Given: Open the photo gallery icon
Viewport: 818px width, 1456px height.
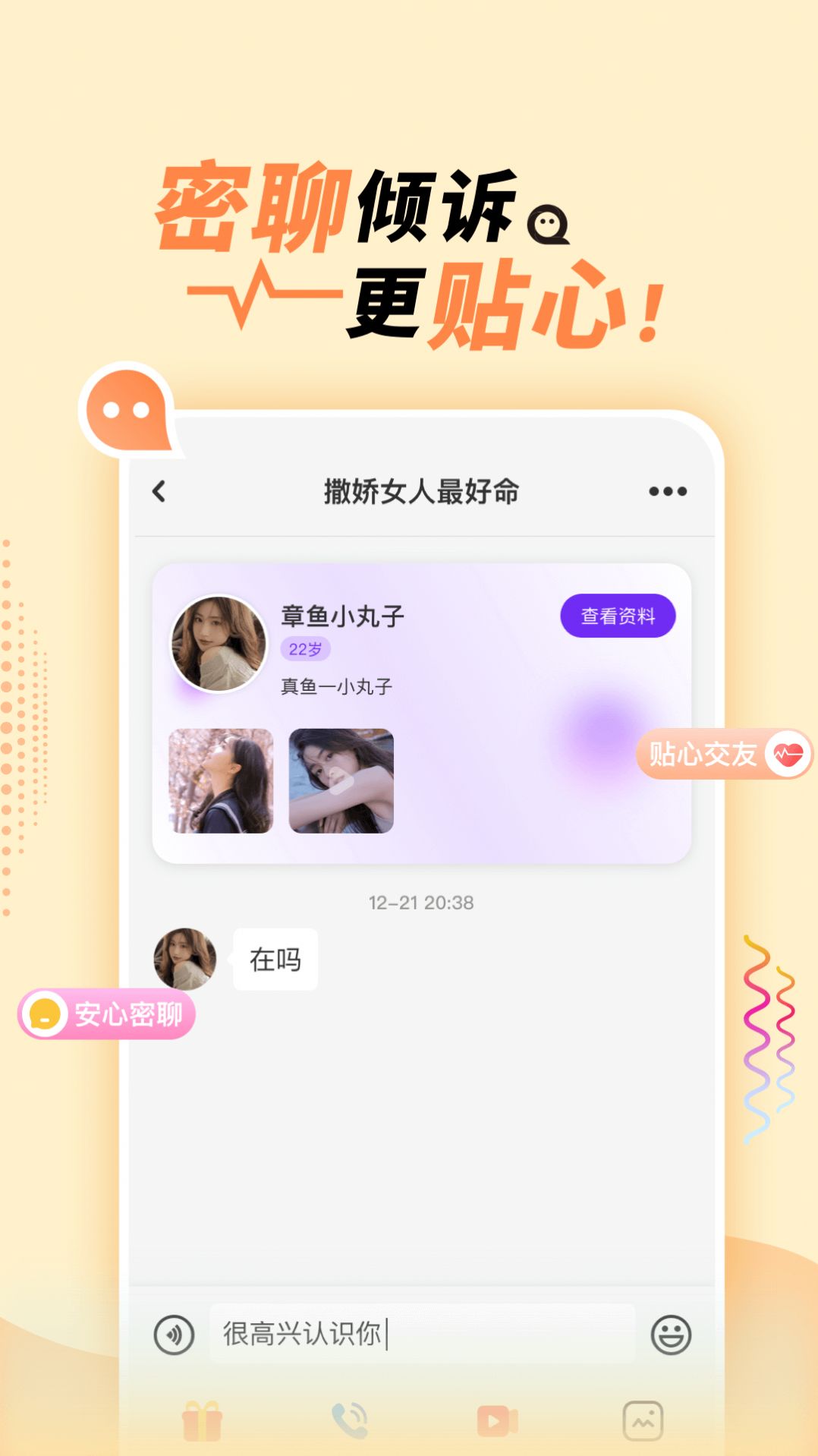Looking at the screenshot, I should (x=641, y=1419).
